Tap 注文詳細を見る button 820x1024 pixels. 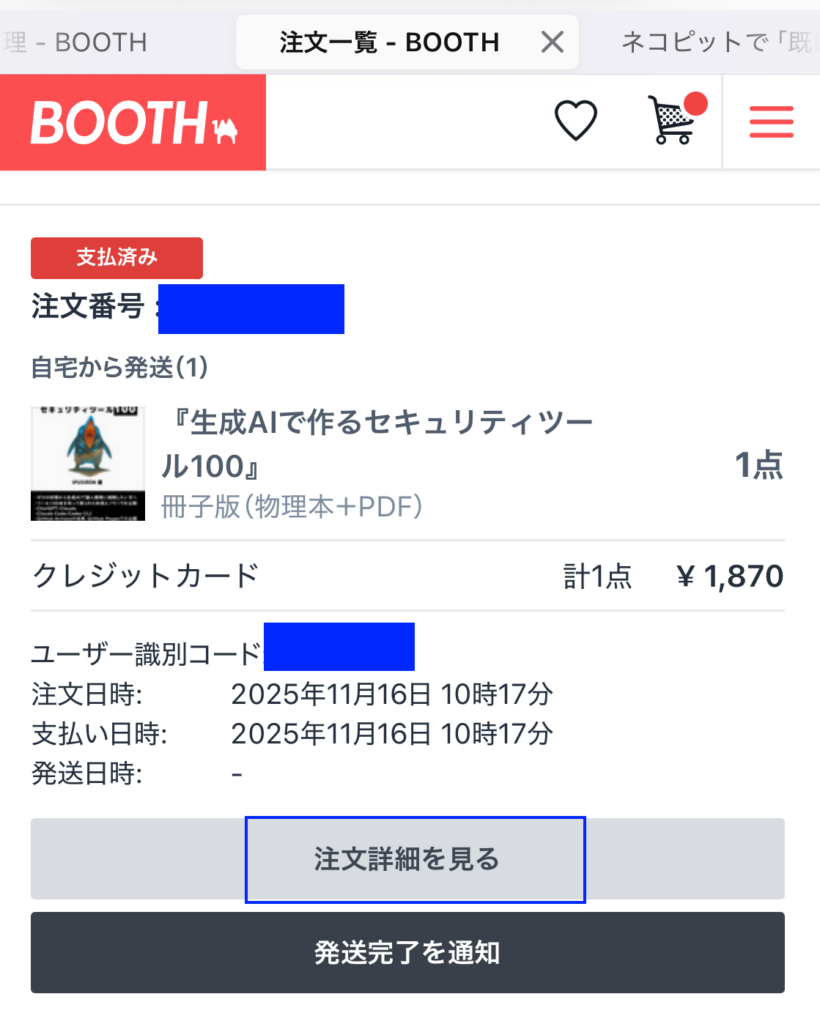(407, 859)
